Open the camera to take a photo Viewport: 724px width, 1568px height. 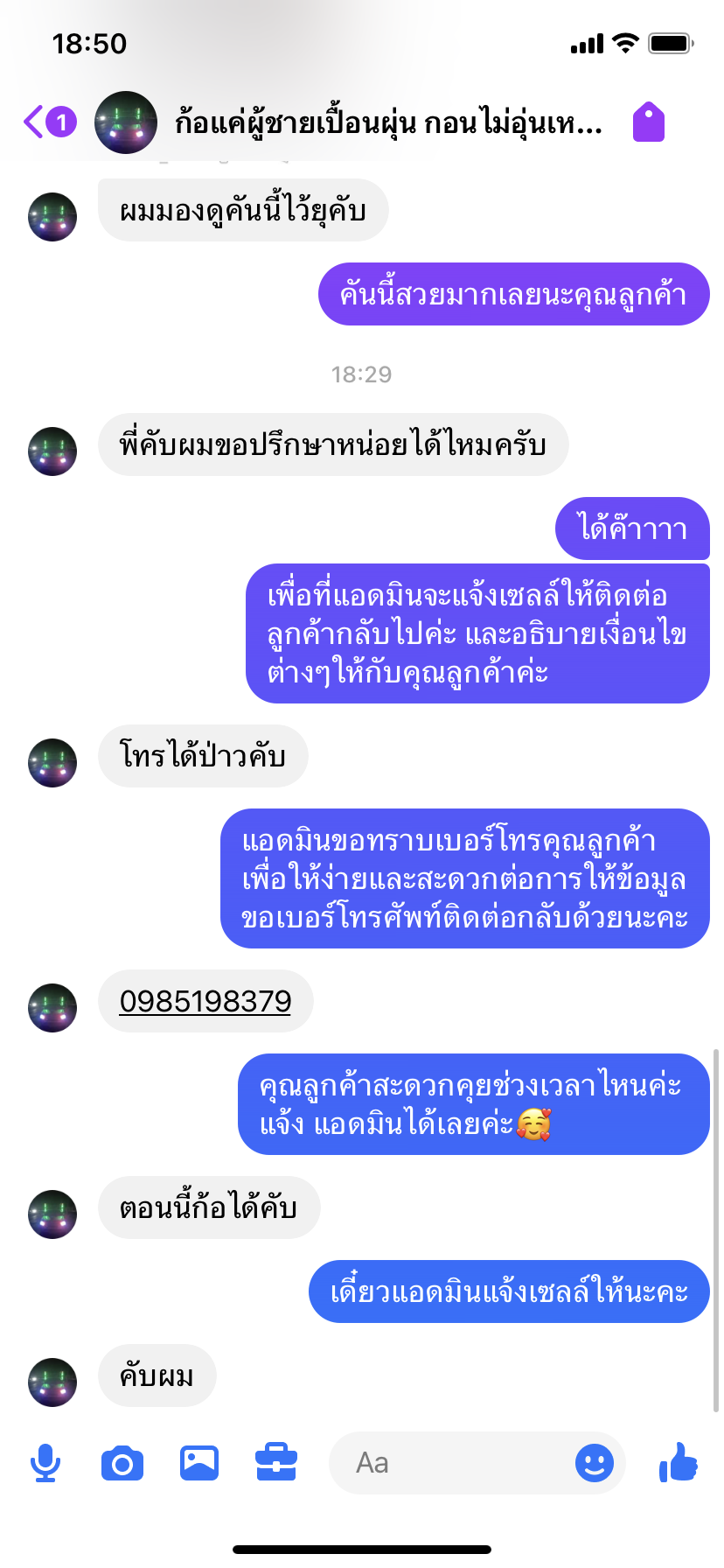coord(122,1463)
